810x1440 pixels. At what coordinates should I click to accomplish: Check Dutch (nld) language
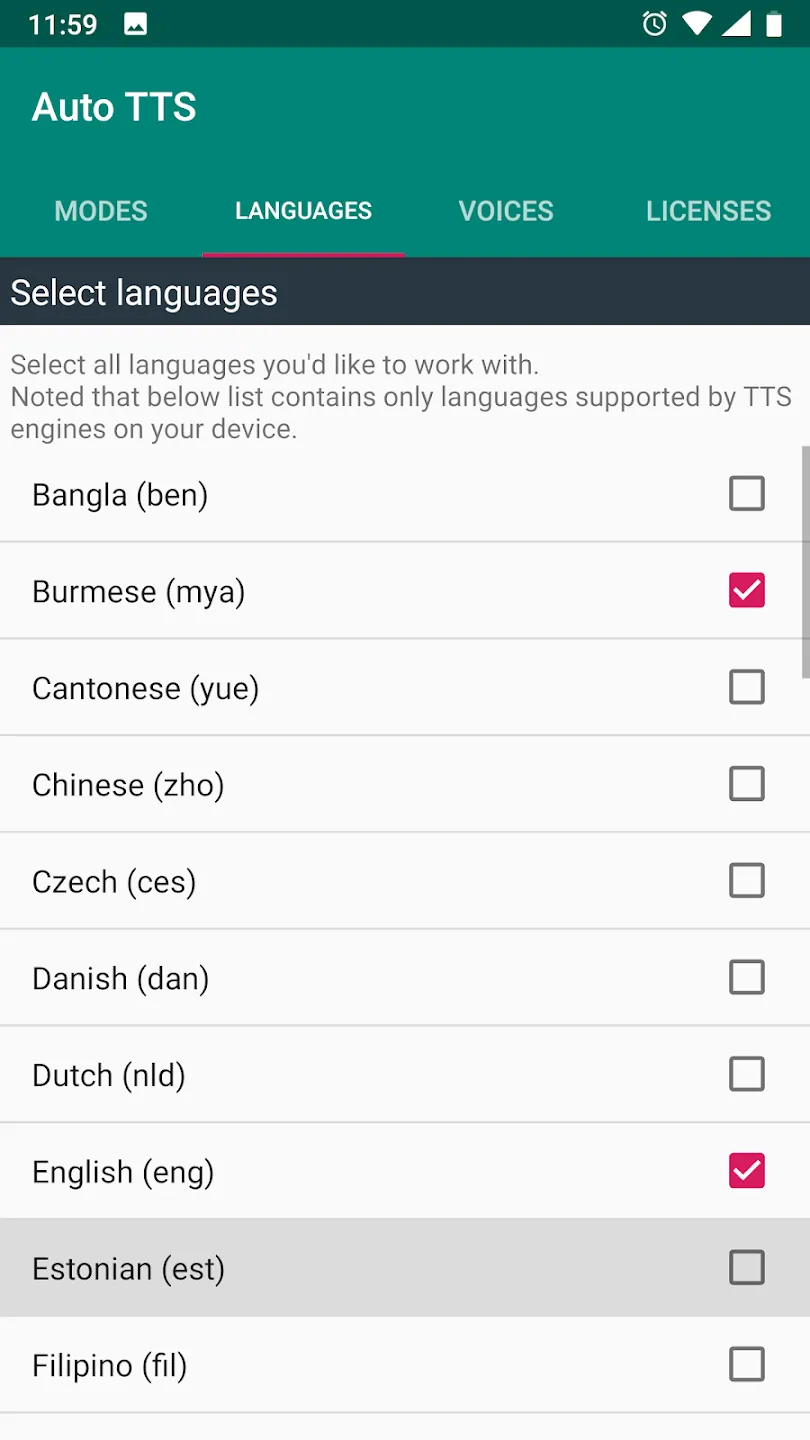pos(747,1074)
